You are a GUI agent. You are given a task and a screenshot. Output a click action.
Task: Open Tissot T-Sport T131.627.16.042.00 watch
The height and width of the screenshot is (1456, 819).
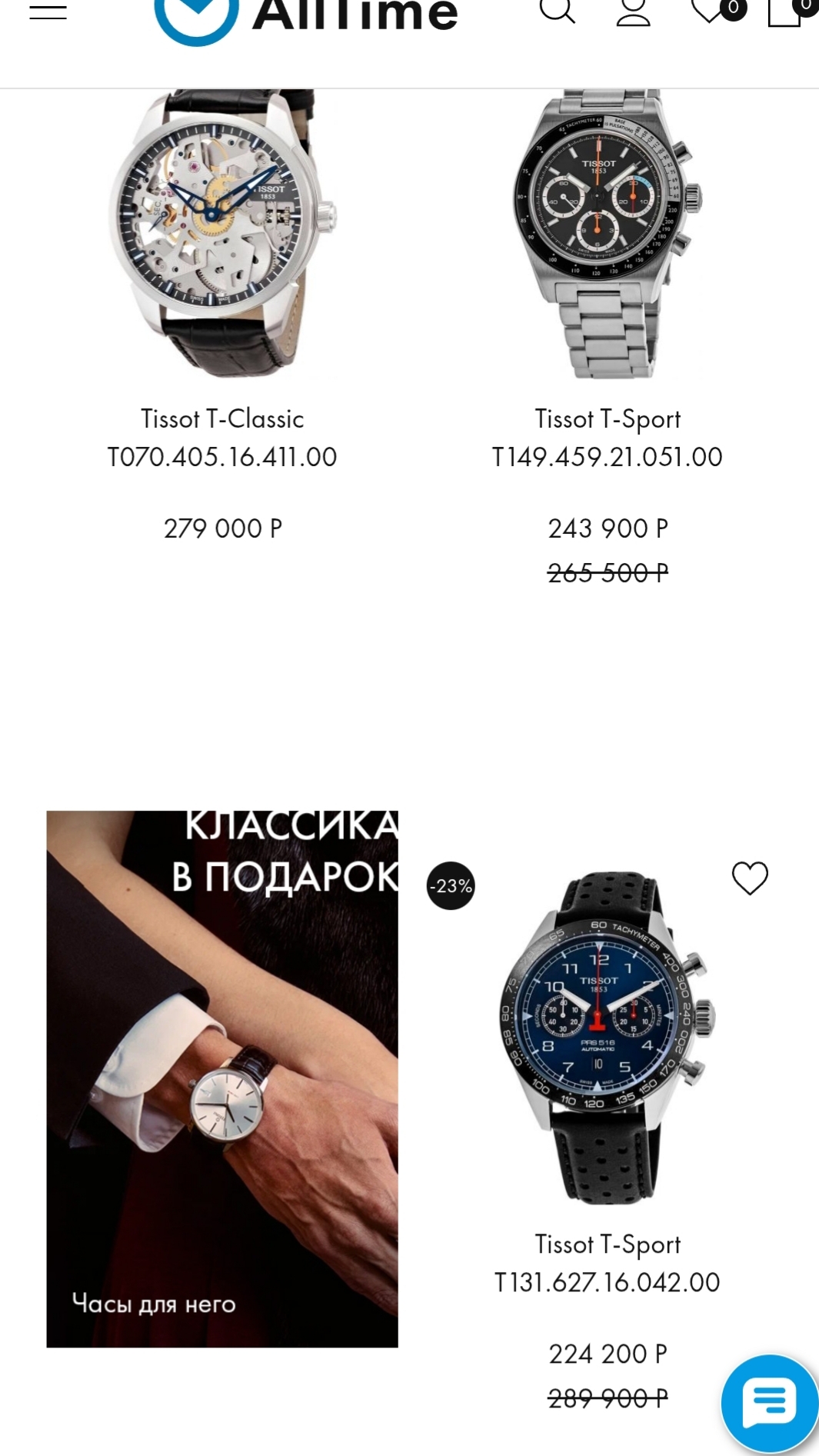pos(607,1263)
